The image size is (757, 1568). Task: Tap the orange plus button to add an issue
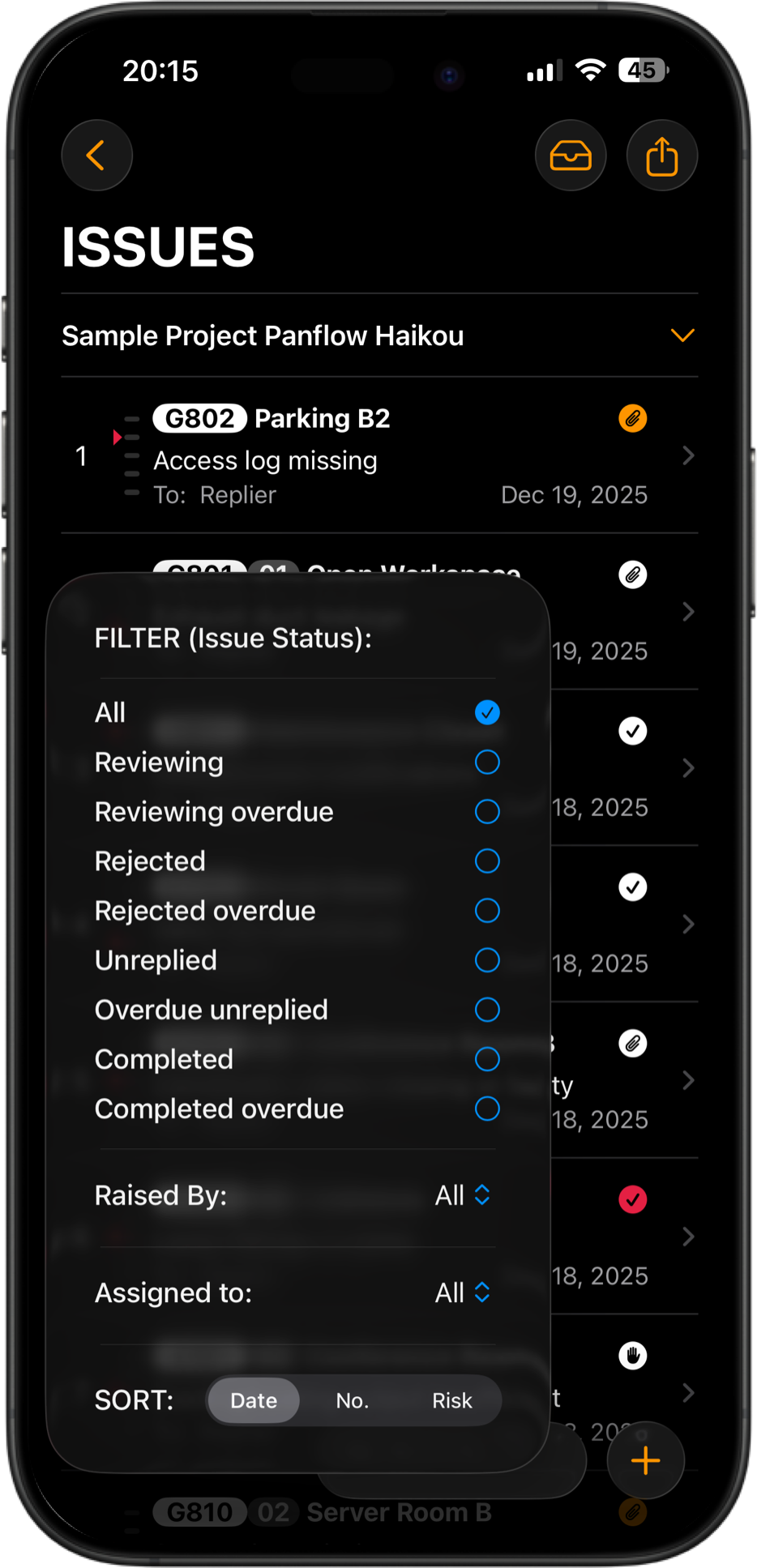click(x=645, y=1461)
